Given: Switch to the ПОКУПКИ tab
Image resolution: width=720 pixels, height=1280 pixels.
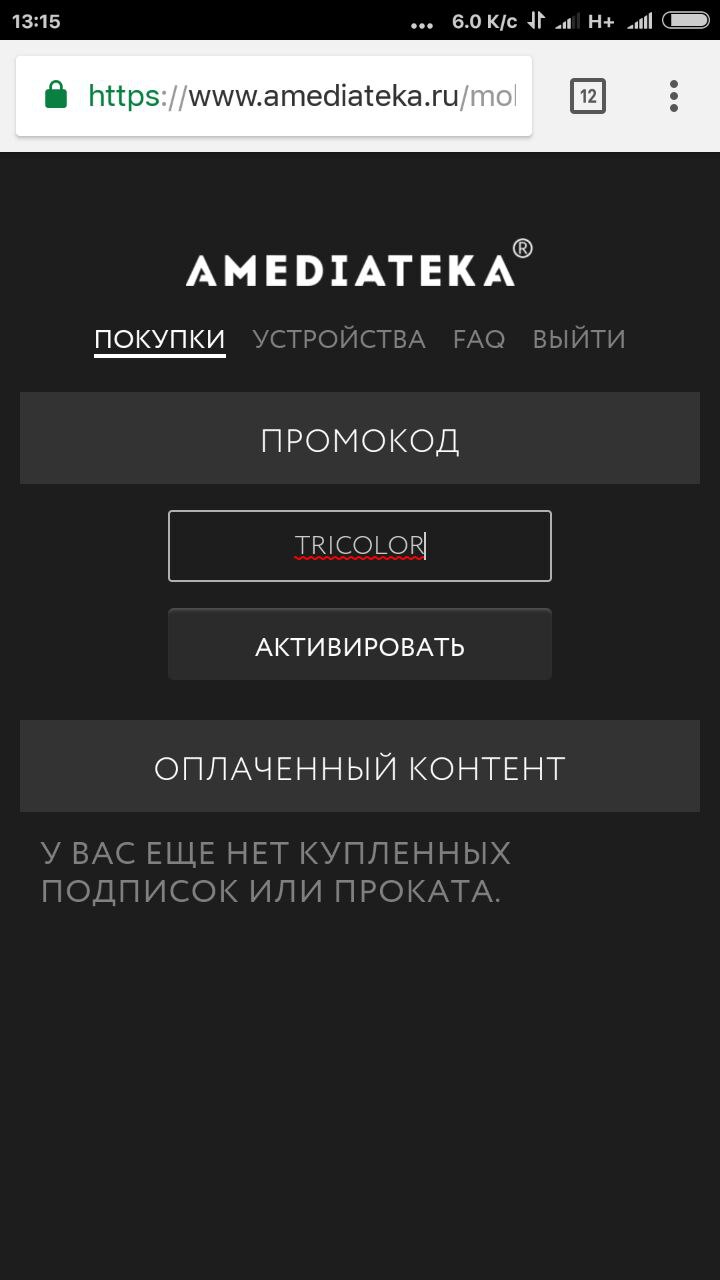Looking at the screenshot, I should click(160, 339).
